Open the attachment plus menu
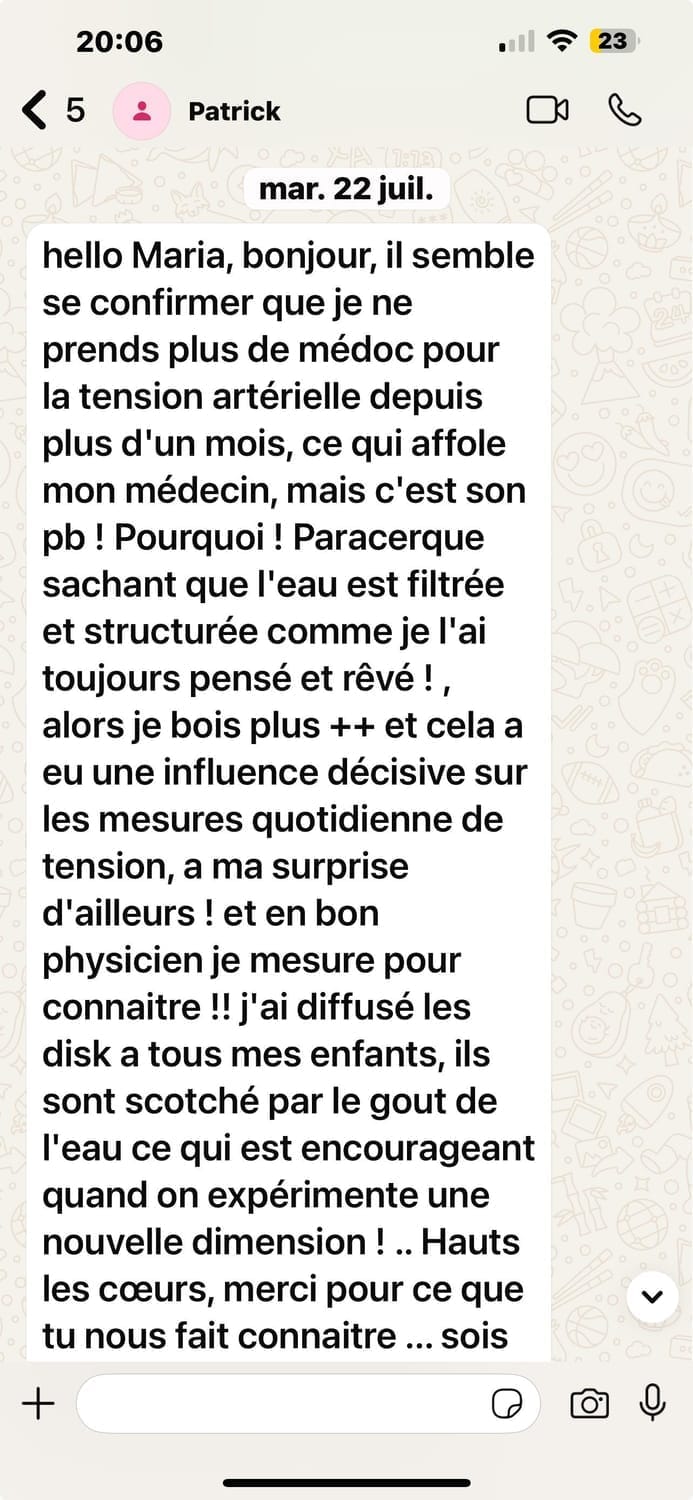 click(x=38, y=1404)
